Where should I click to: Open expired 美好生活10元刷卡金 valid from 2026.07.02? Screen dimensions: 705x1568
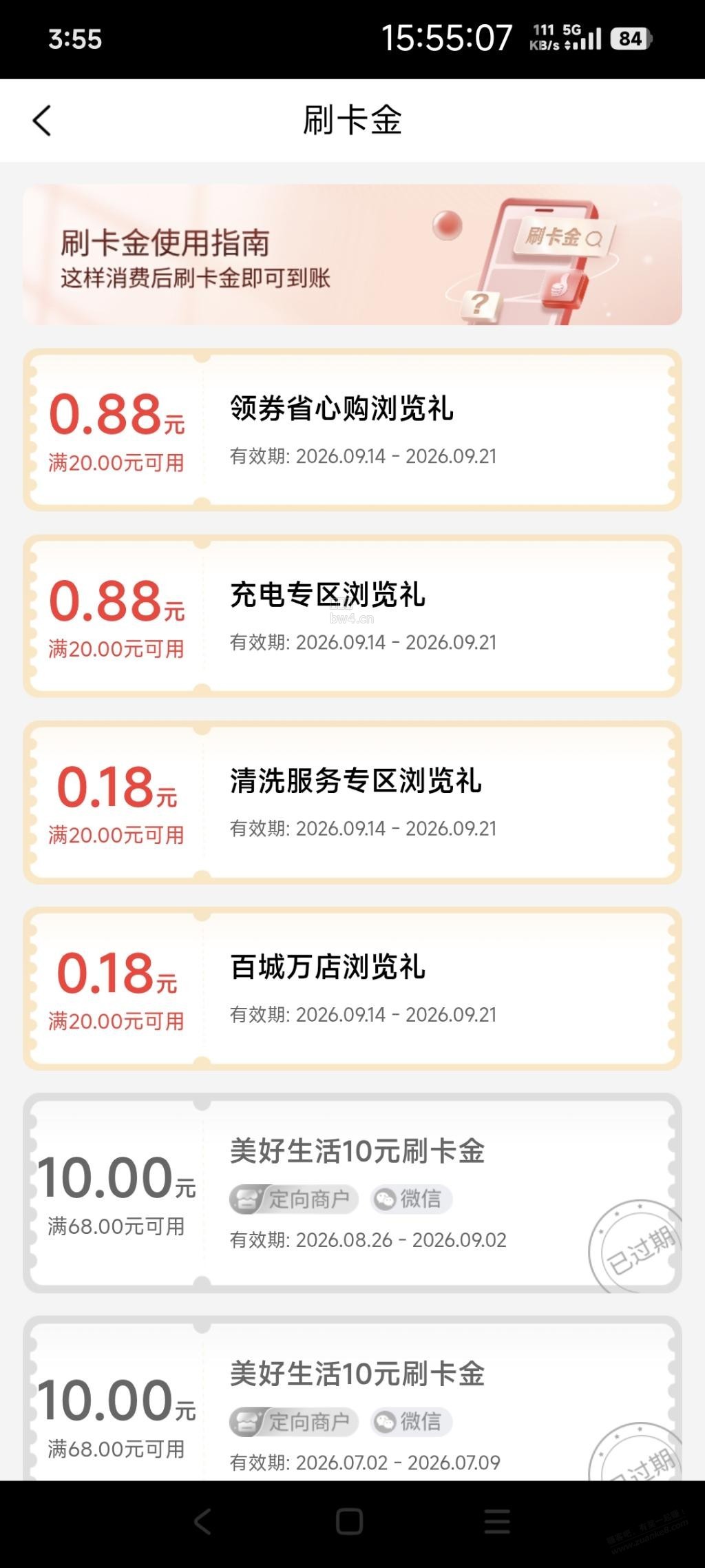click(x=352, y=1397)
